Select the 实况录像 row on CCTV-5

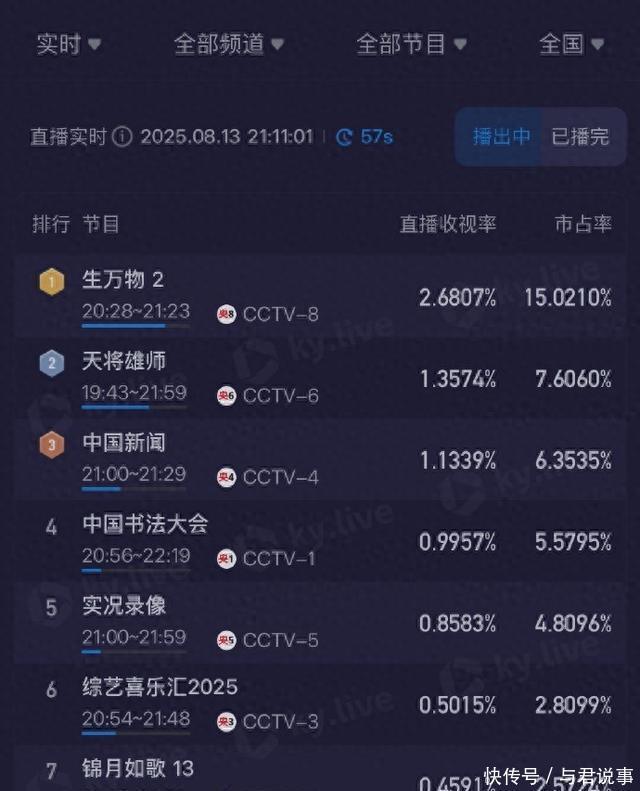point(320,622)
